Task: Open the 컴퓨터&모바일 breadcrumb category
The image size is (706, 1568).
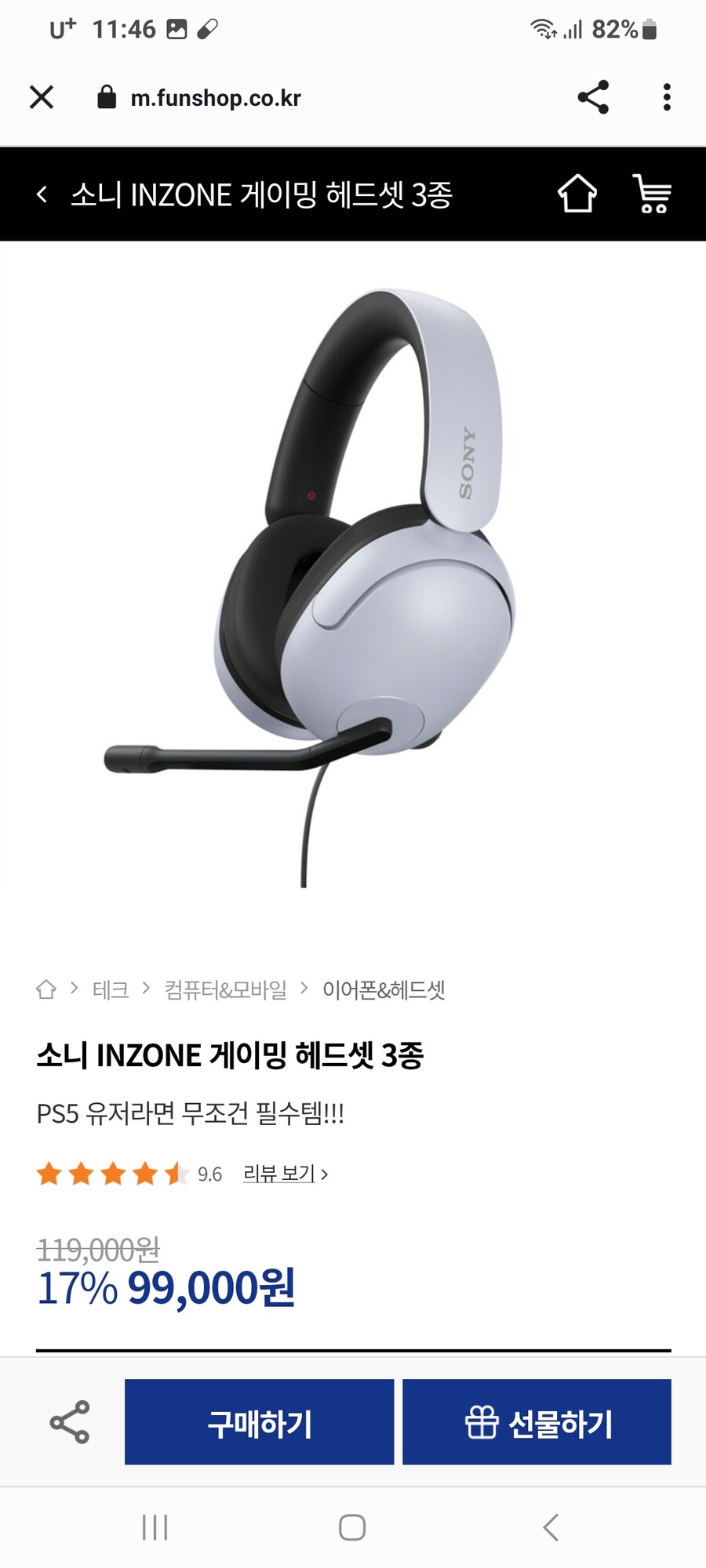Action: coord(225,989)
